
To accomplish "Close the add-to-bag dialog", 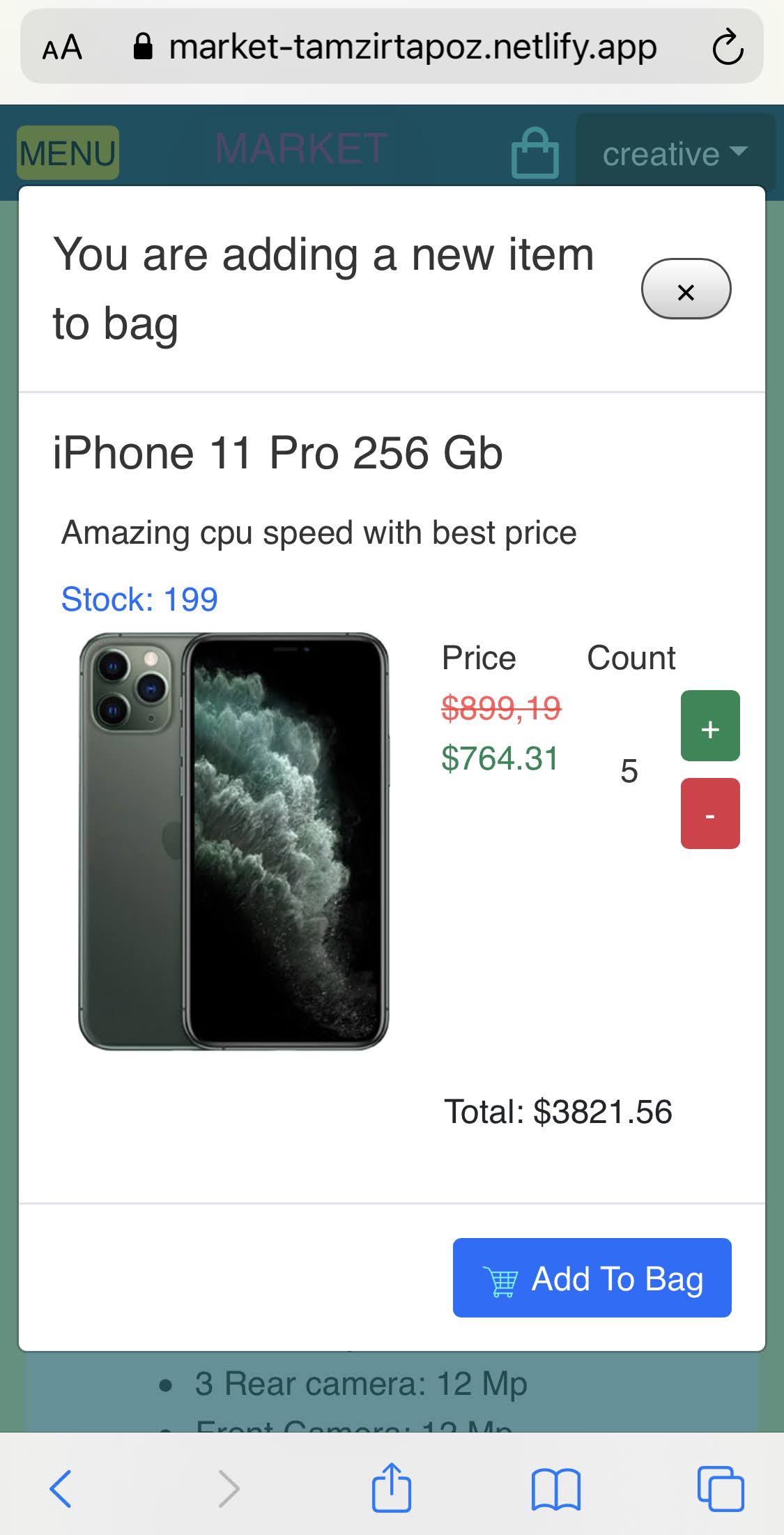I will click(686, 289).
